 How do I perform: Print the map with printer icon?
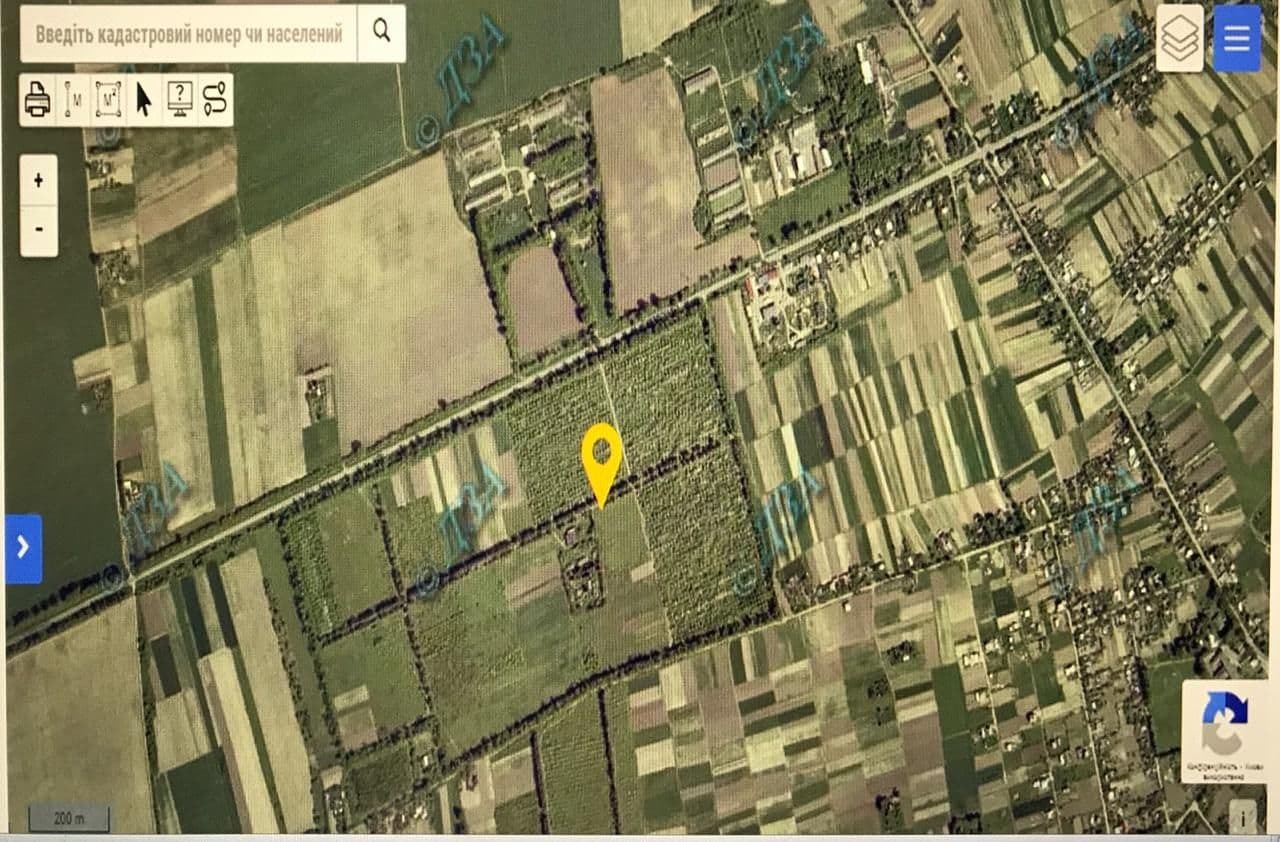[38, 99]
